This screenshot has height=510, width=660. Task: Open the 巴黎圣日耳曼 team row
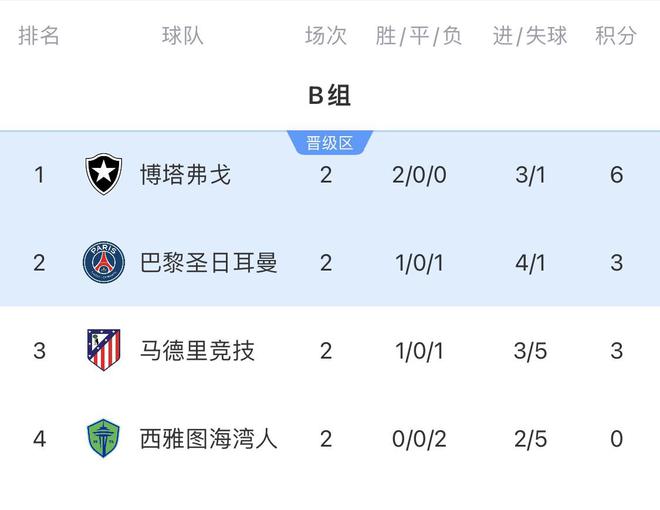[x=208, y=263]
